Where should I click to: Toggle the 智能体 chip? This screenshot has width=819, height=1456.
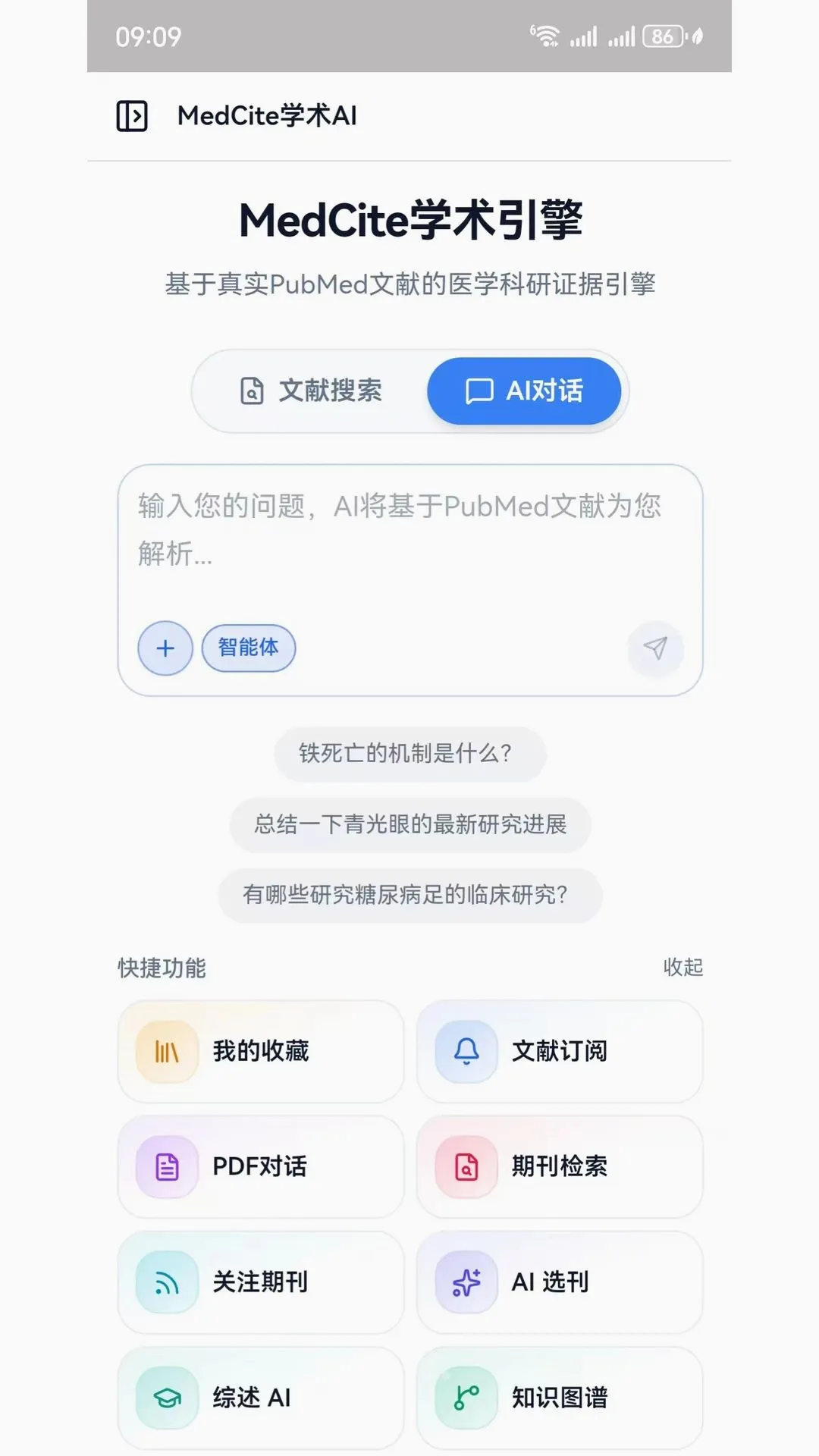(249, 648)
